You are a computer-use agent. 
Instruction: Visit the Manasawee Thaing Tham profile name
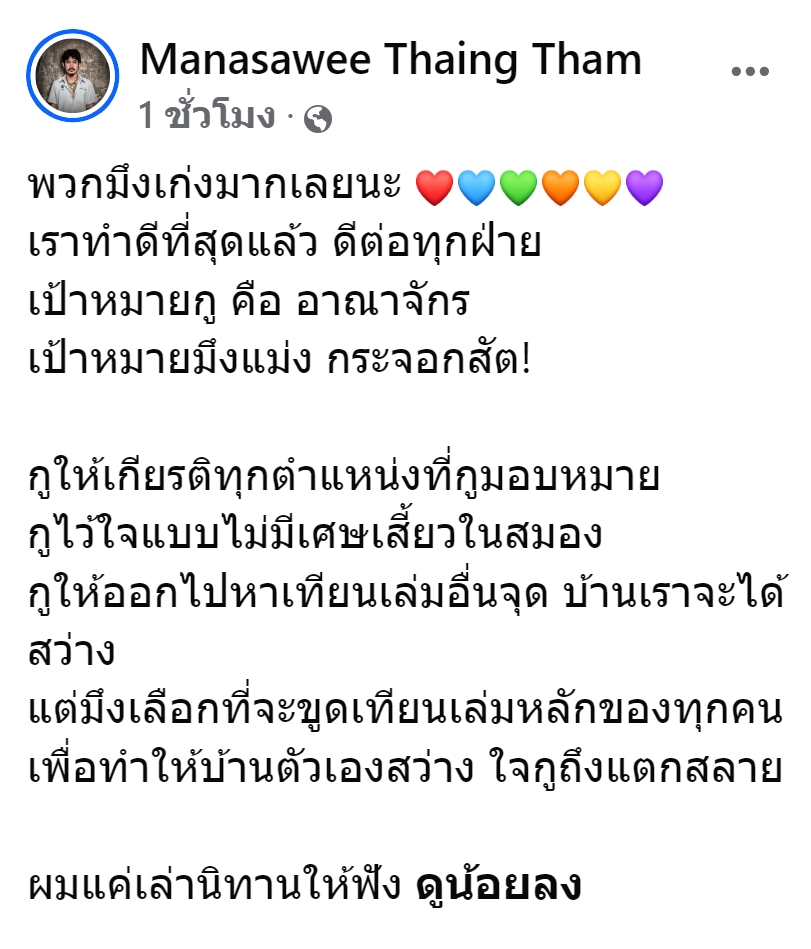[390, 61]
